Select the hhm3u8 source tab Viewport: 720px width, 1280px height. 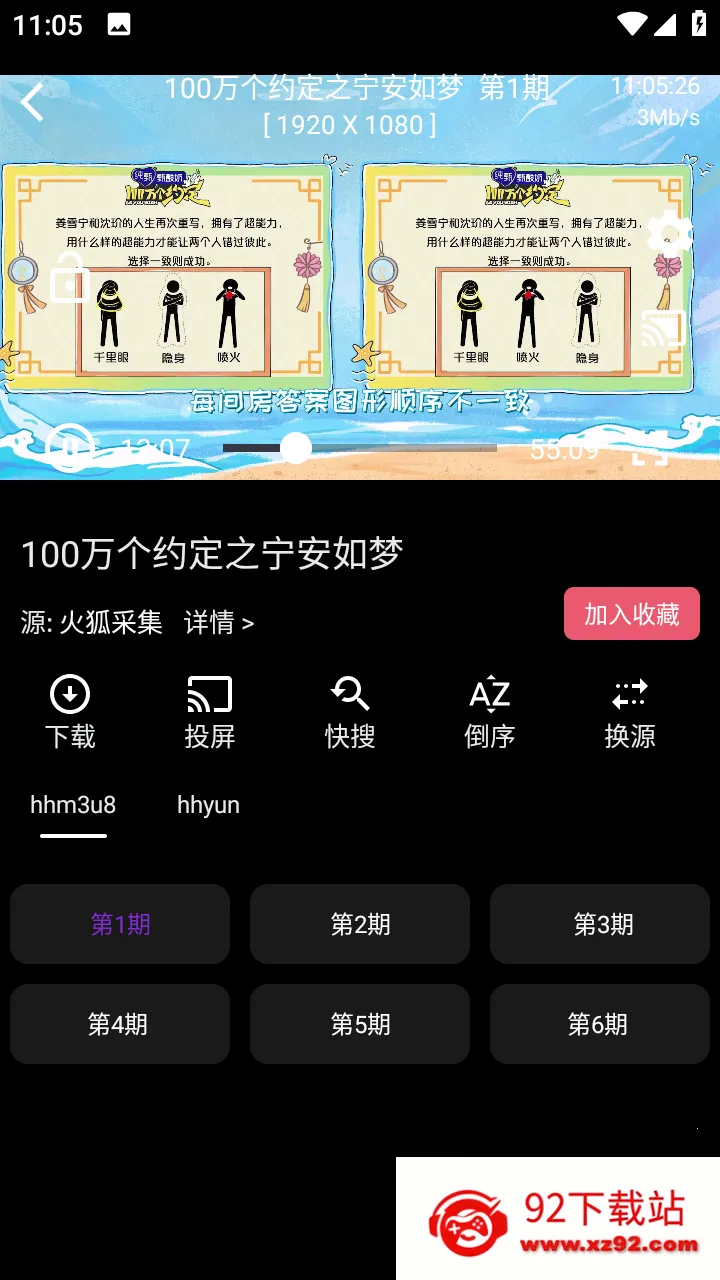(x=72, y=804)
